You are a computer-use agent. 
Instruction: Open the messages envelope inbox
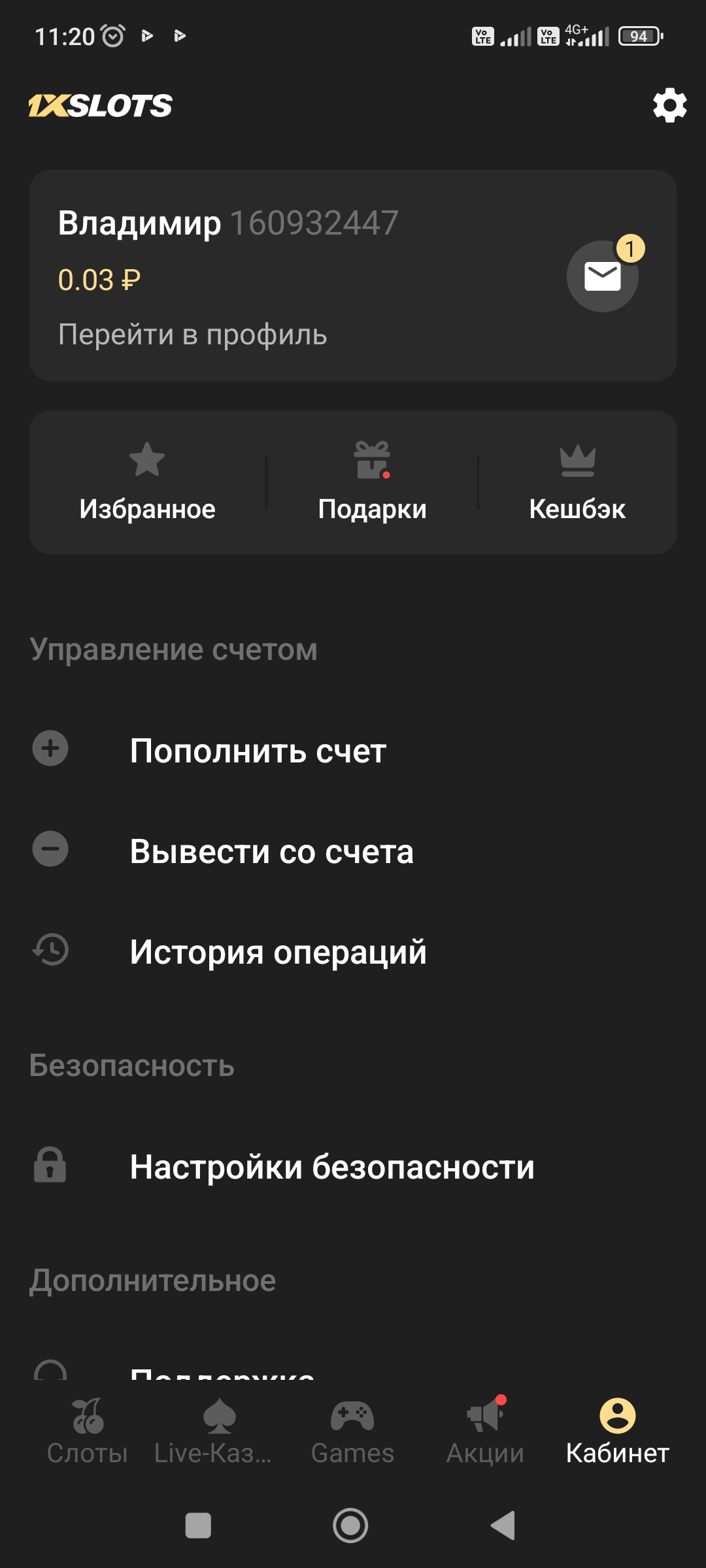point(602,276)
